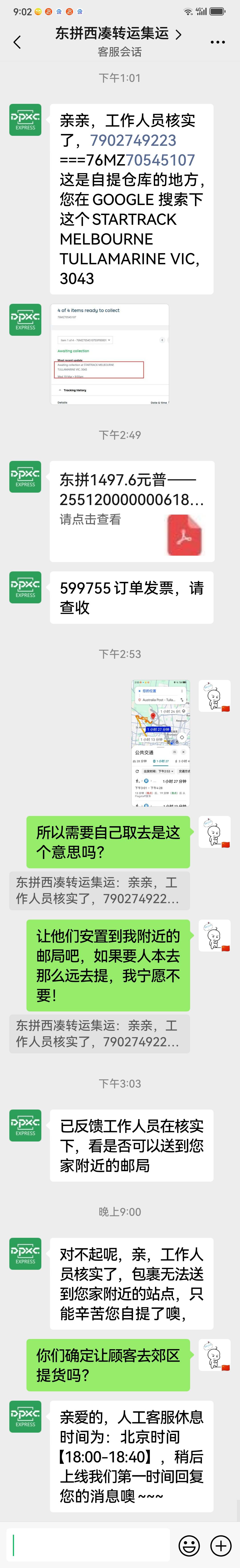Open the emoji picker

point(189,1545)
